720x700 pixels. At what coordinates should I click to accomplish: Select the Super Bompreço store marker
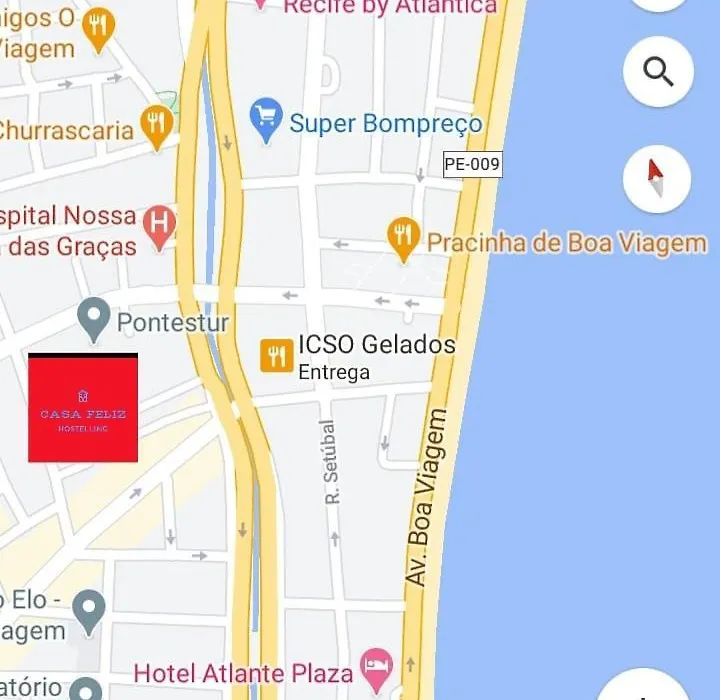266,120
